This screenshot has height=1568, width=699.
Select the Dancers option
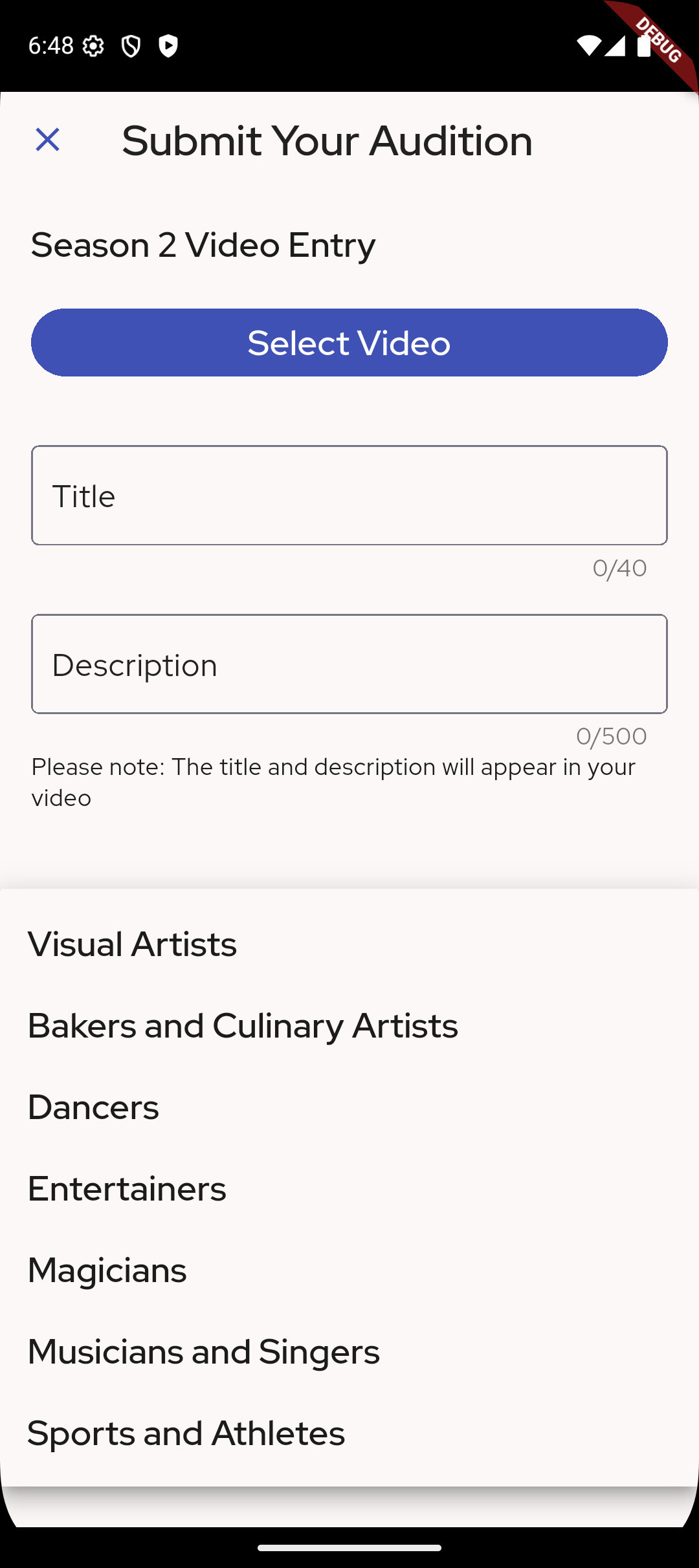point(94,1107)
